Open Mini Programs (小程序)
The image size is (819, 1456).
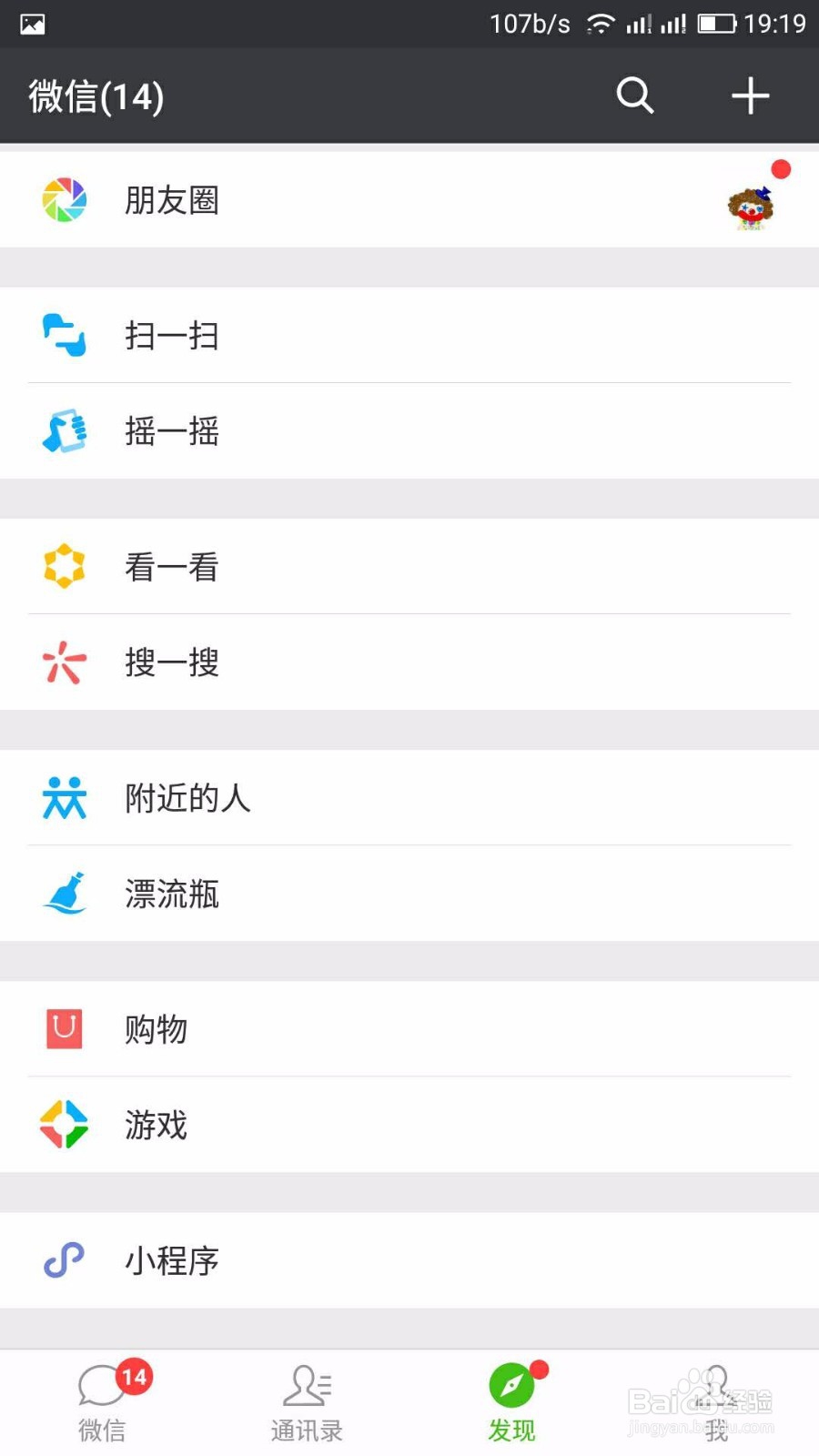click(171, 1261)
